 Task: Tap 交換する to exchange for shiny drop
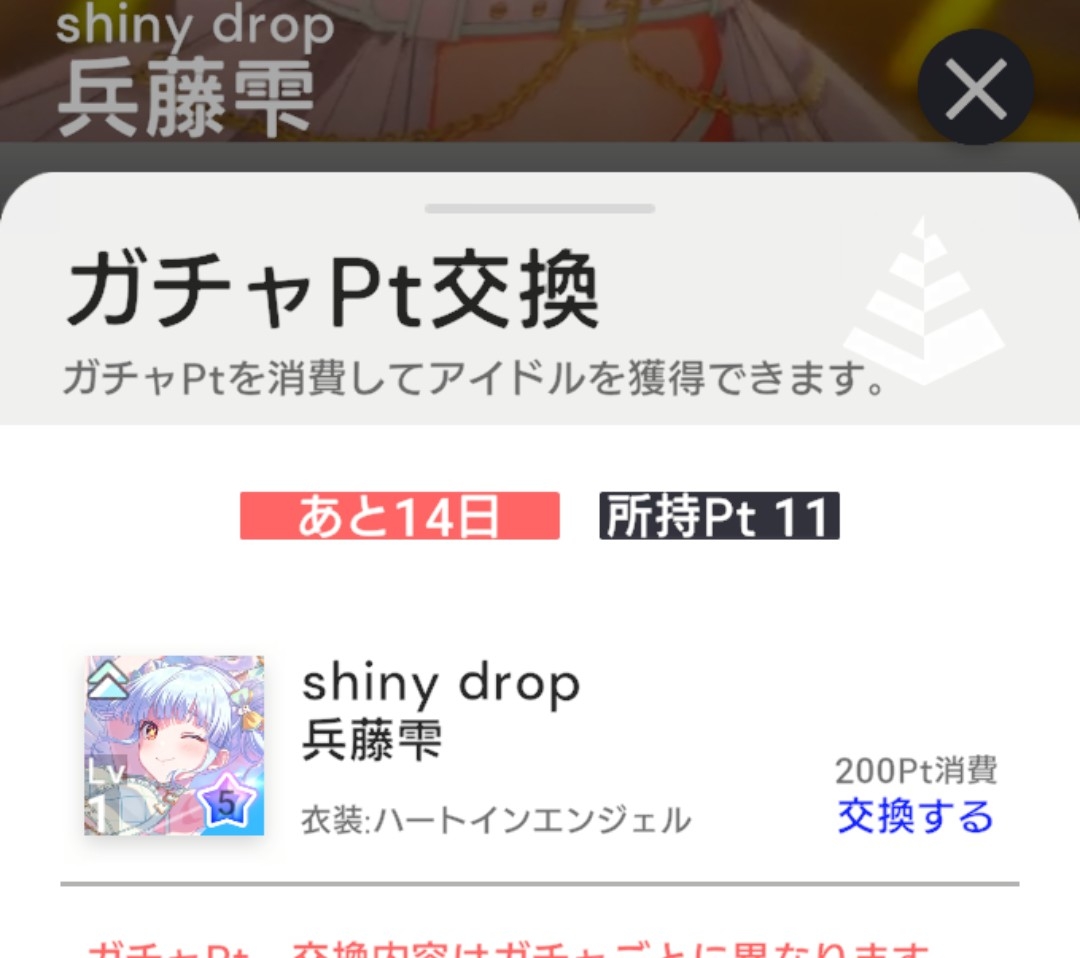(915, 817)
